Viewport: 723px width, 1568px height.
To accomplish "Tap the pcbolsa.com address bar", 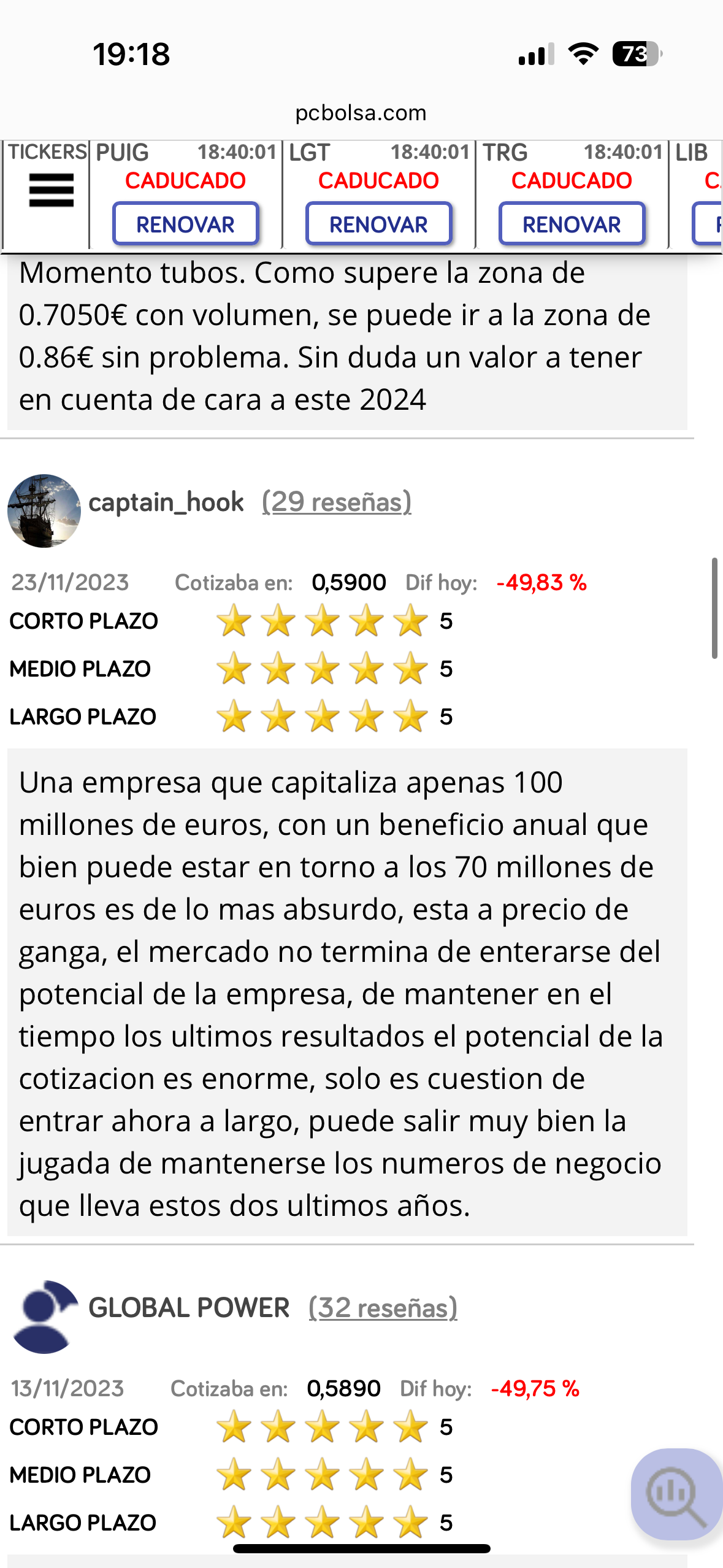I will click(361, 113).
